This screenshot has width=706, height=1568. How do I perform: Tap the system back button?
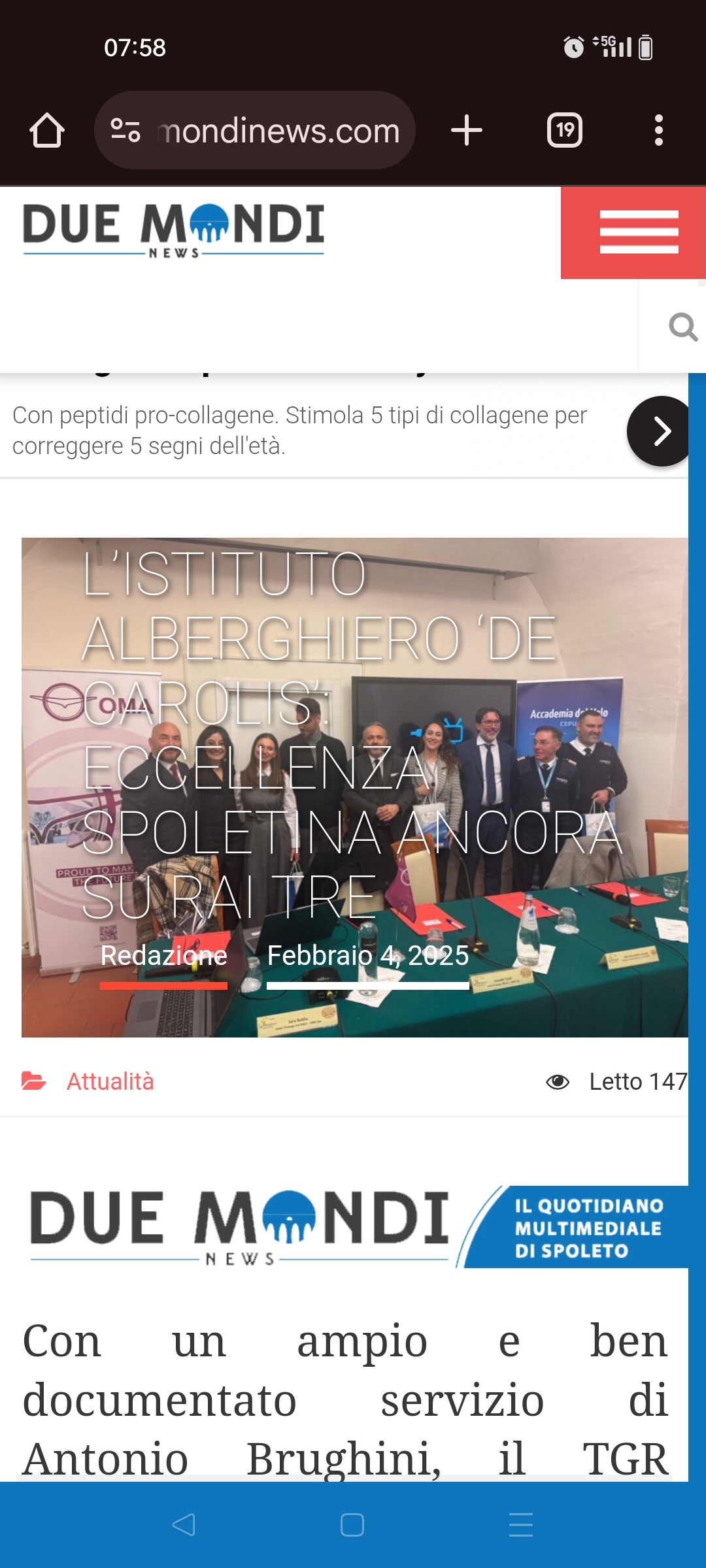pyautogui.click(x=184, y=1525)
